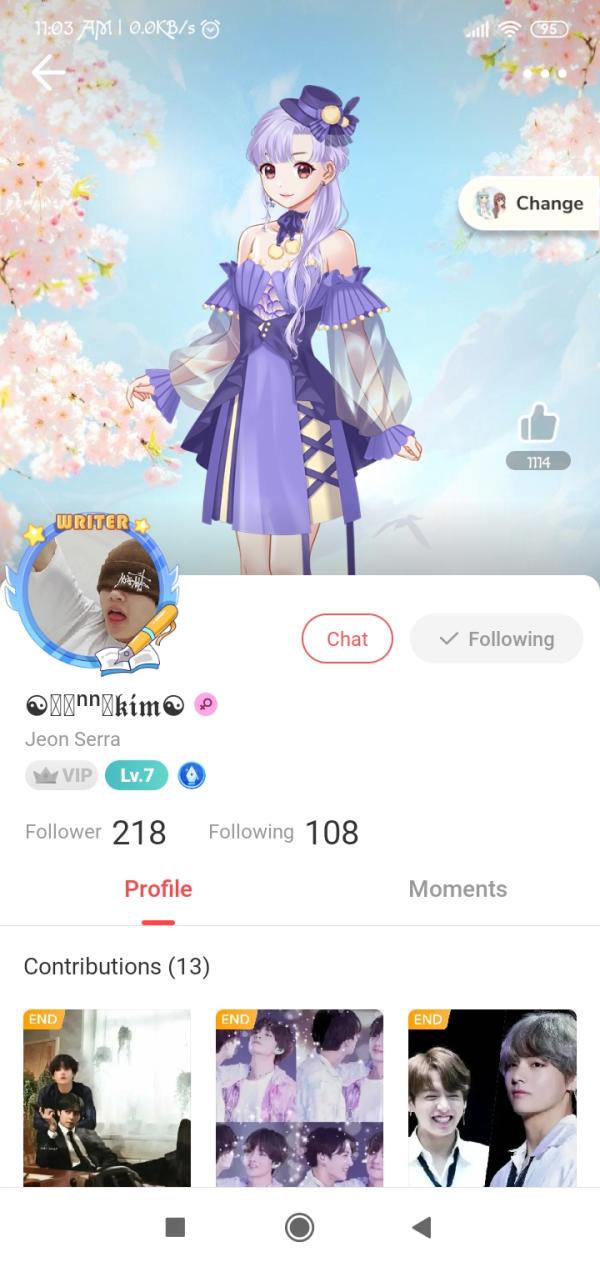Tap the Following button to unfollow
Image resolution: width=600 pixels, height=1267 pixels.
click(x=496, y=639)
